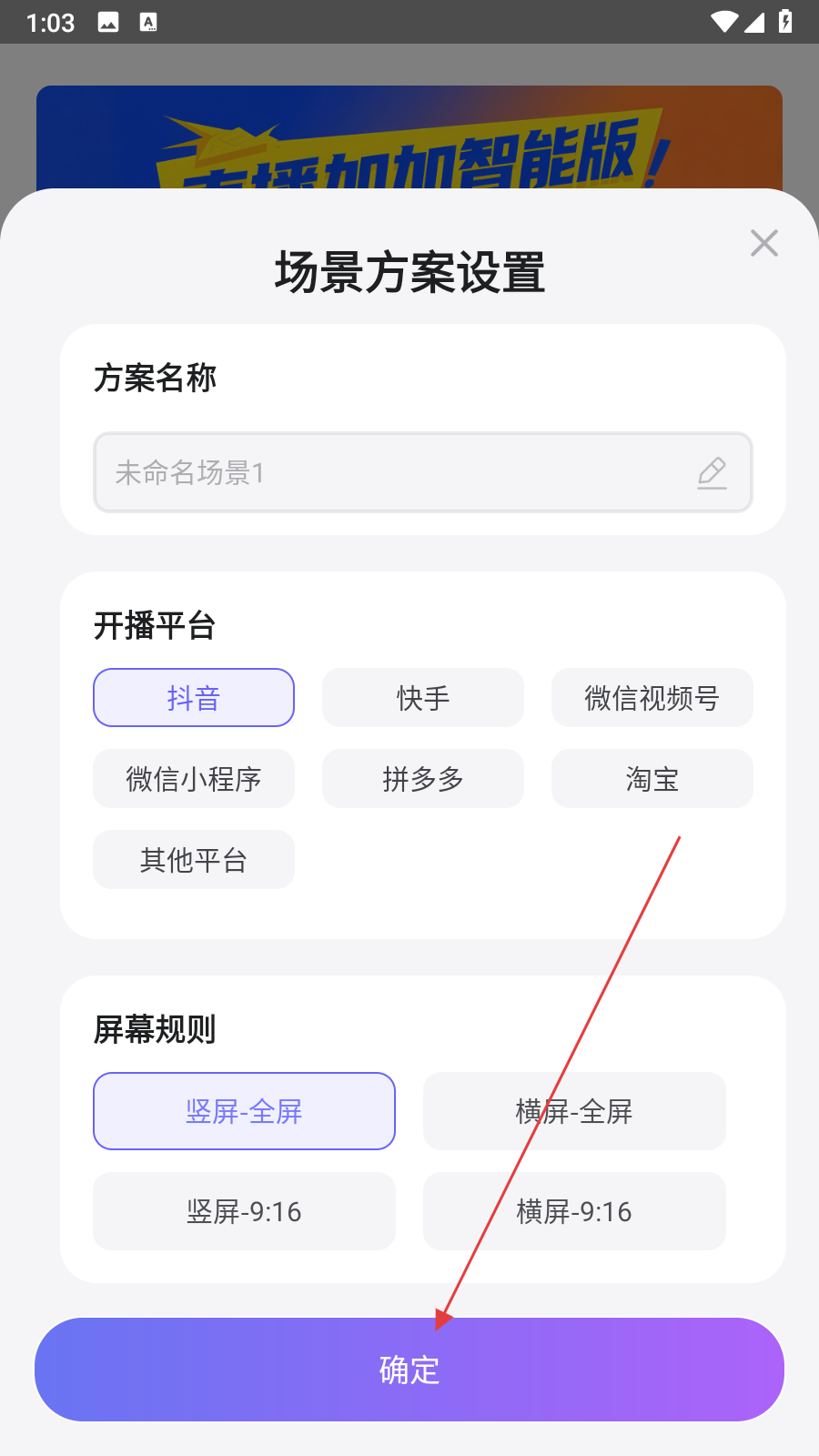Image resolution: width=819 pixels, height=1456 pixels.
Task: Select 横屏-9:16 screen rule
Action: click(574, 1211)
